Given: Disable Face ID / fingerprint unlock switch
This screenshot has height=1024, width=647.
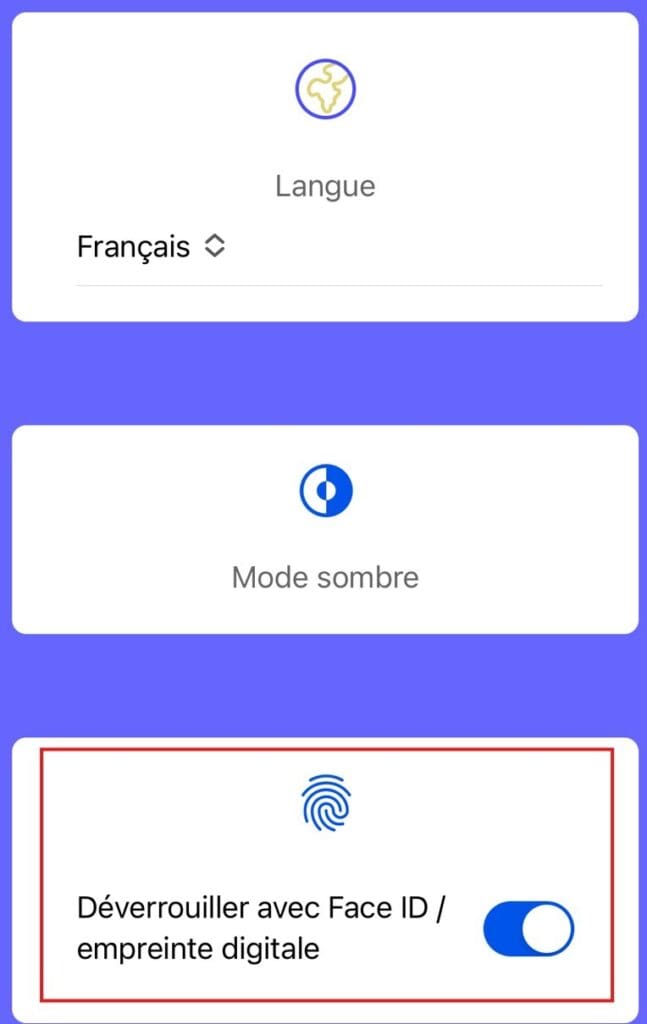Looking at the screenshot, I should coord(528,928).
